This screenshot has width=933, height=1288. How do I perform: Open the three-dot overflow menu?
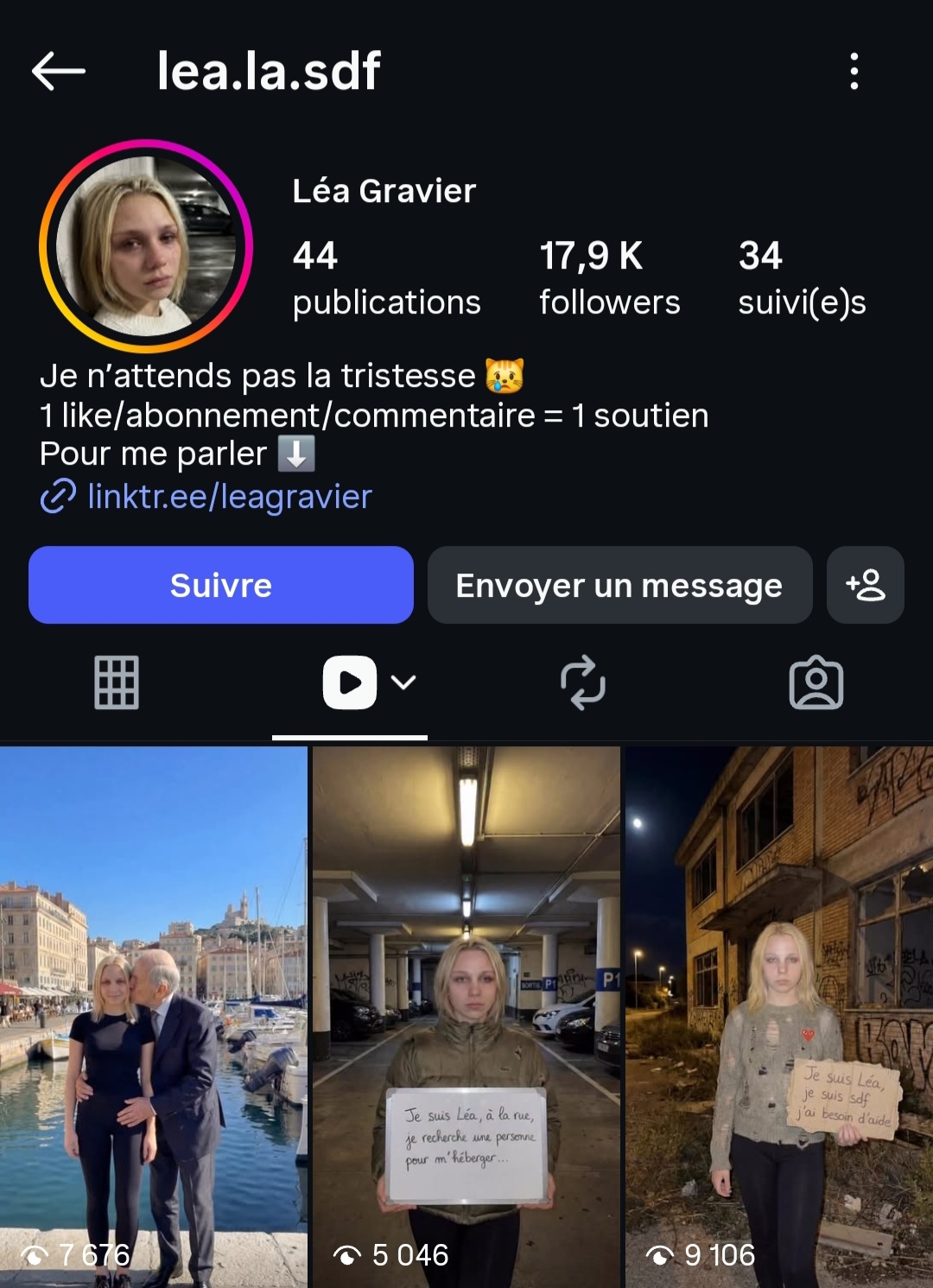pyautogui.click(x=854, y=71)
